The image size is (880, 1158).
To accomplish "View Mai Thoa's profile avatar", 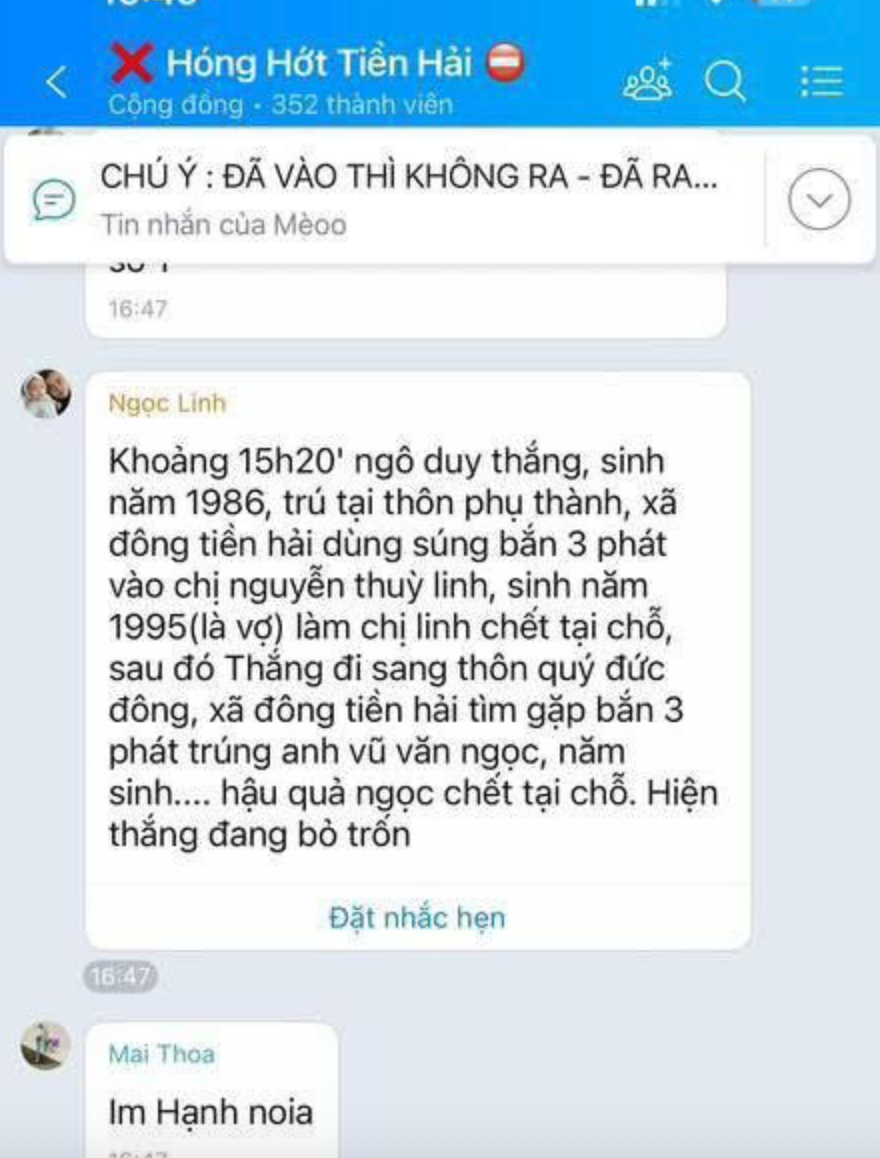I will 46,1046.
